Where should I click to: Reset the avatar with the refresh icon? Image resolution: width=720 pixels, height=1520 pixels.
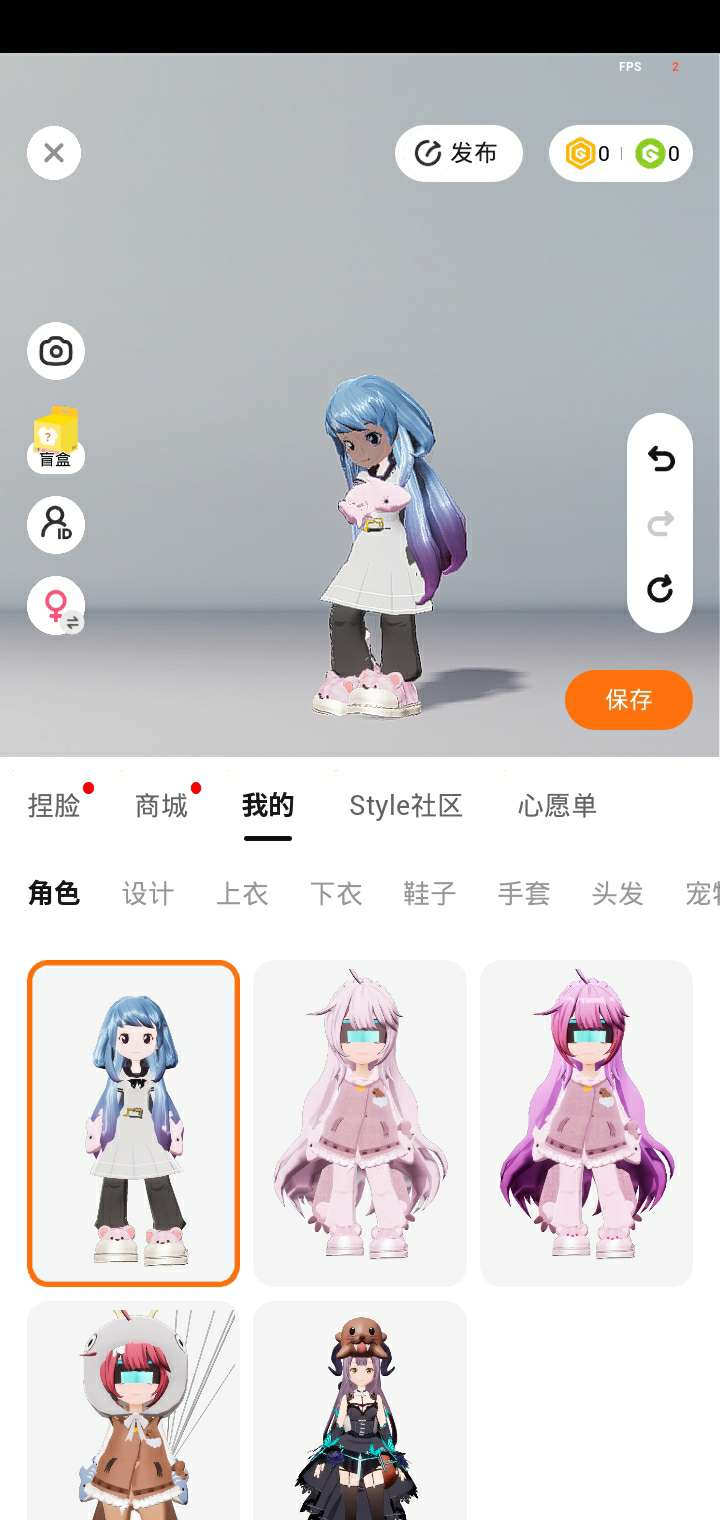coord(660,589)
